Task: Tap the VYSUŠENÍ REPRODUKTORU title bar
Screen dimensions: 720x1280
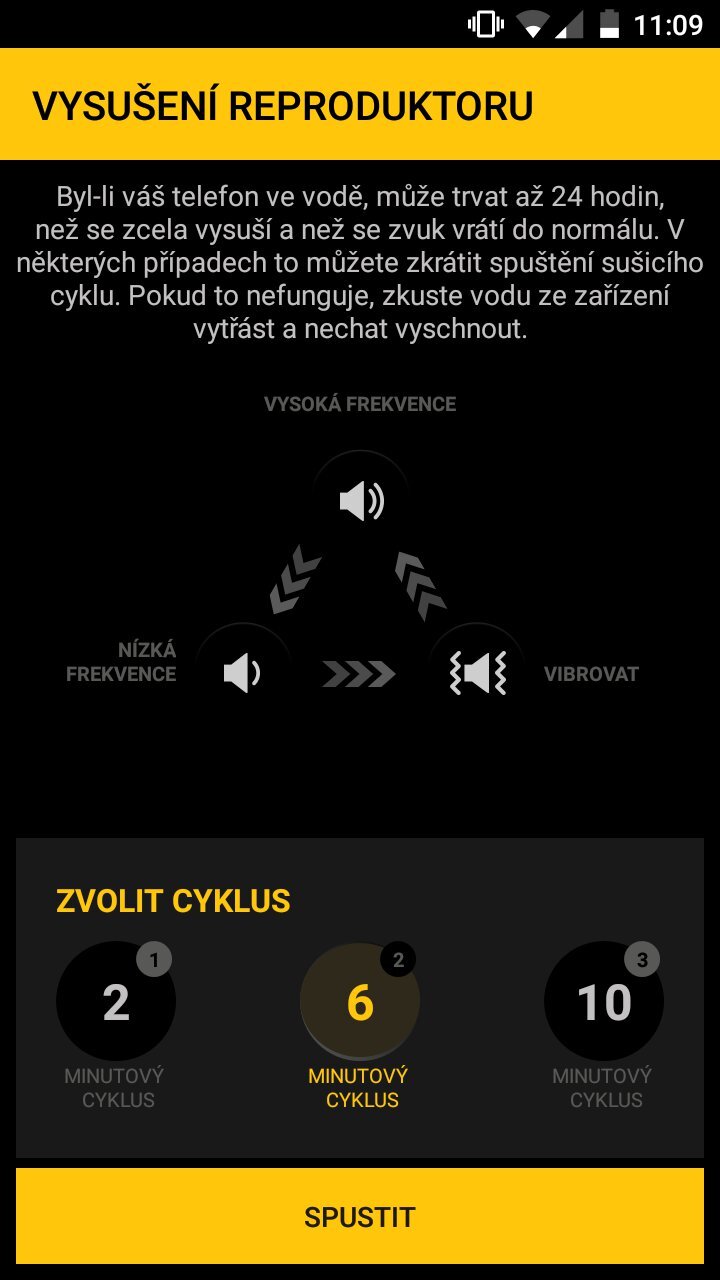Action: pyautogui.click(x=283, y=103)
